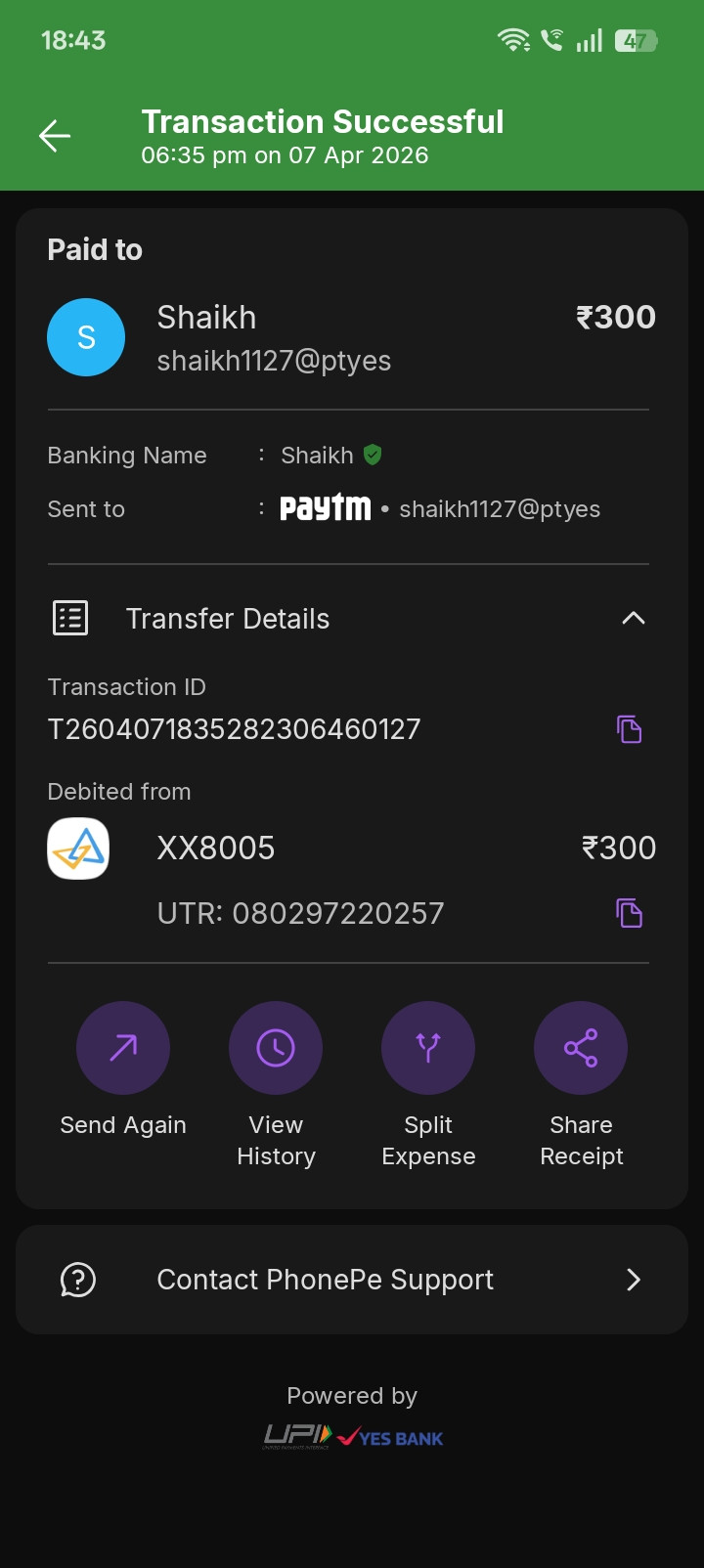Copy the UTR number
Viewport: 704px width, 1568px height.
point(629,913)
